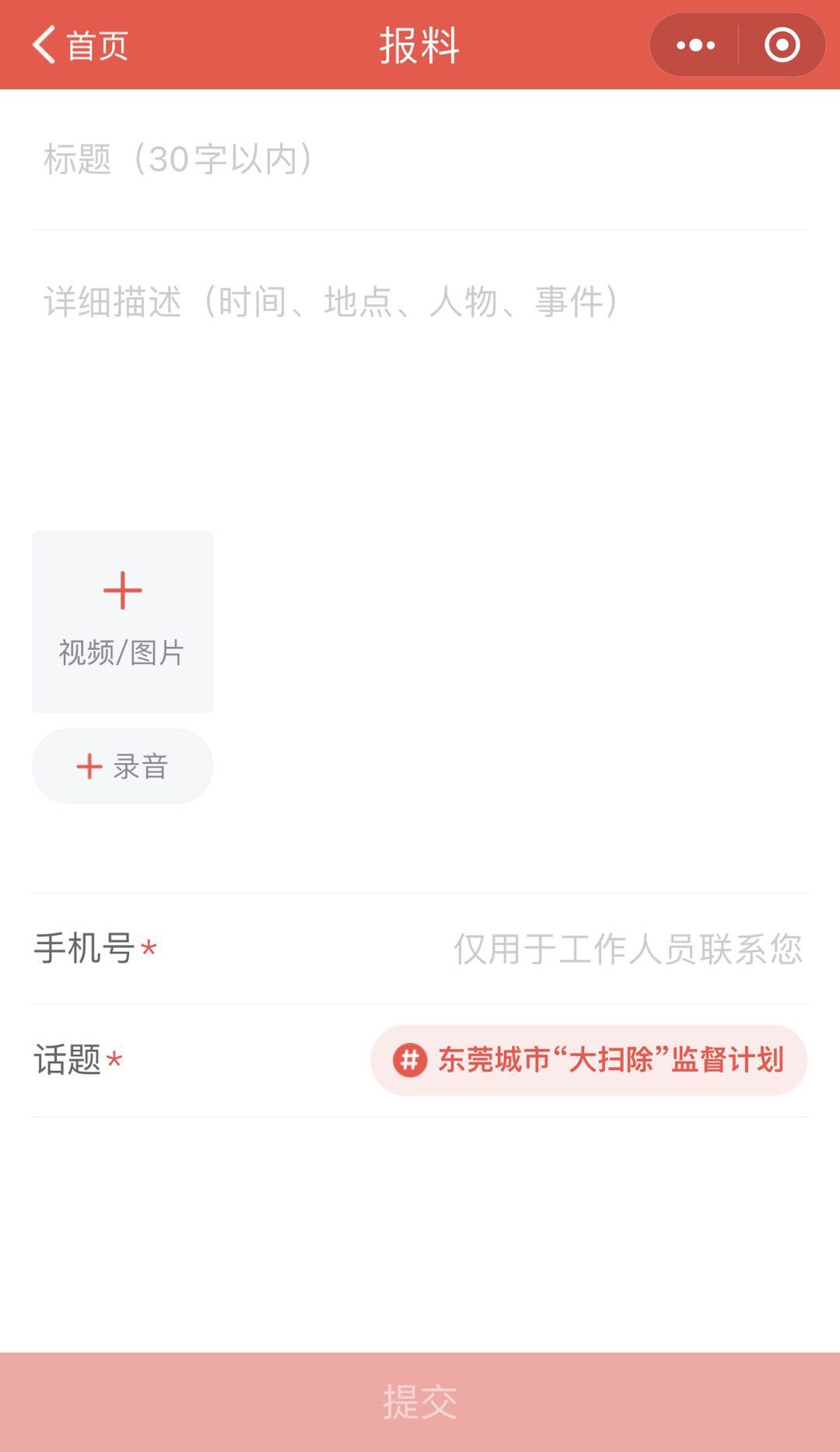Open the ellipsis (...) menu in the capsule
Image resolution: width=840 pixels, height=1452 pixels.
[x=695, y=44]
